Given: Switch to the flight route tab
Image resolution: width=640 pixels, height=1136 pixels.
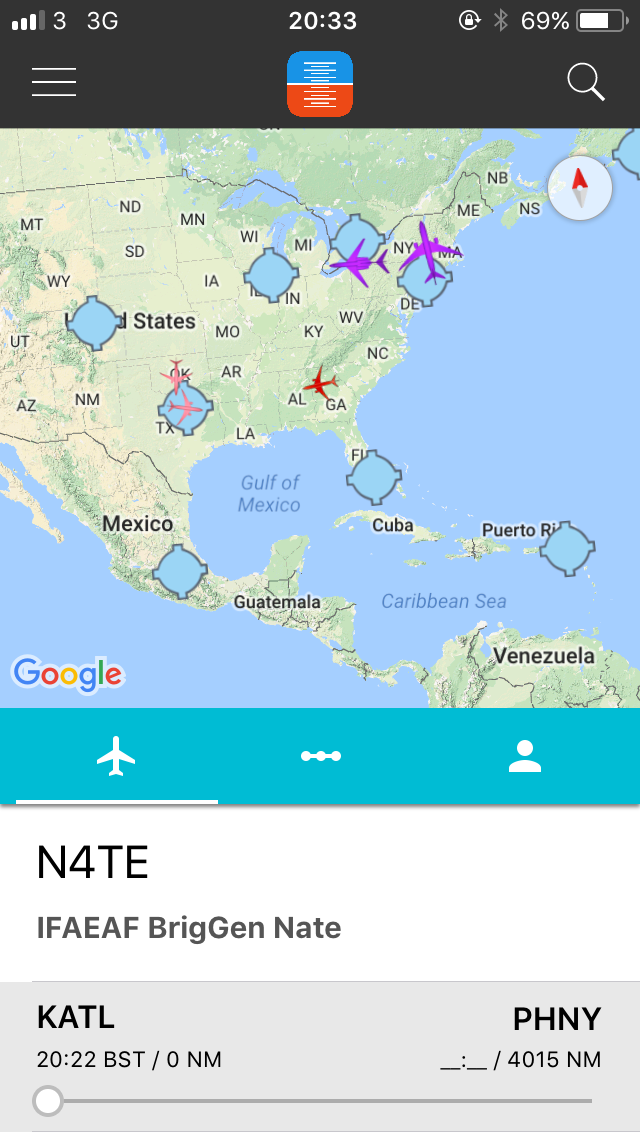Looking at the screenshot, I should click(320, 756).
